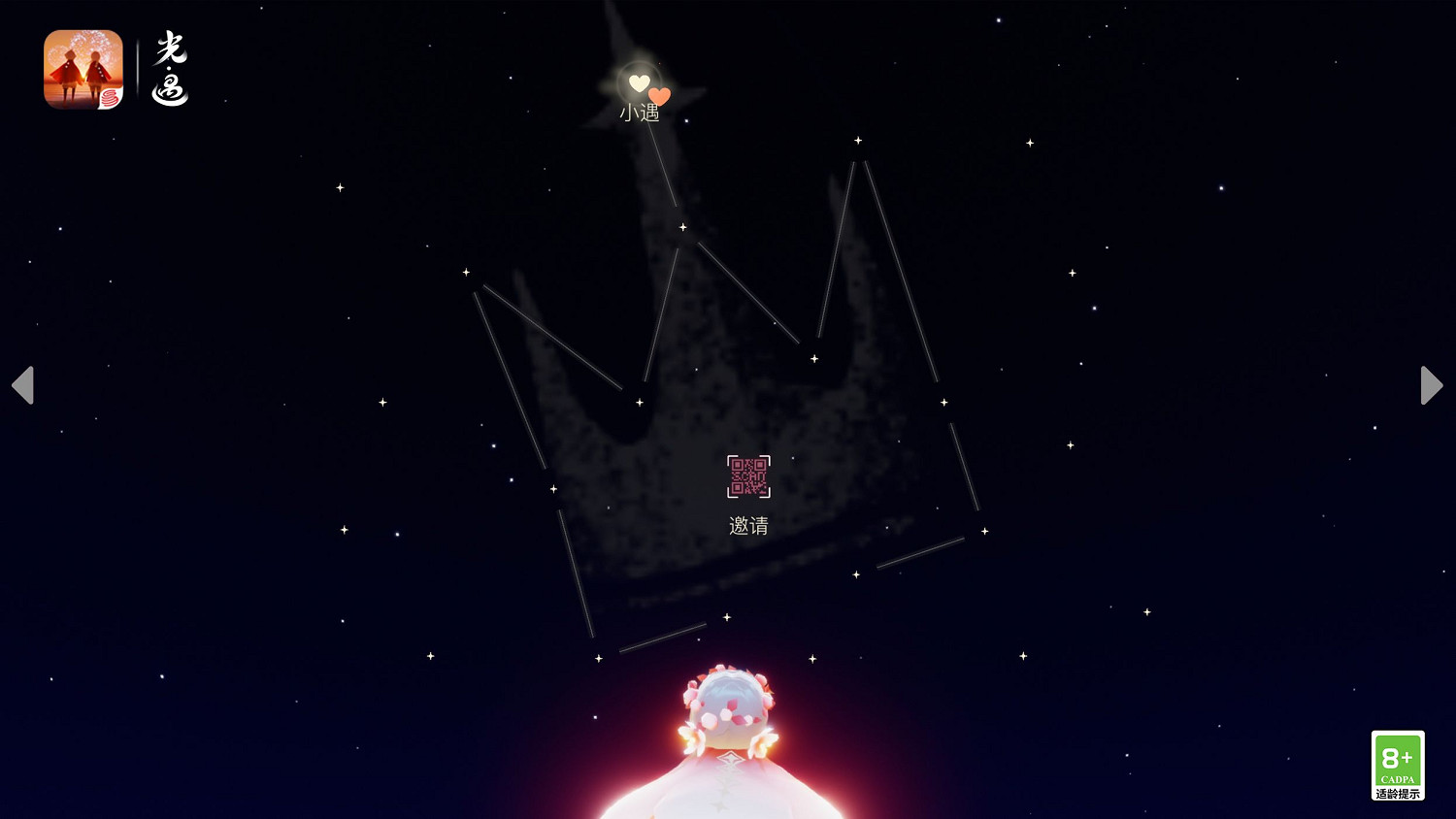The height and width of the screenshot is (819, 1456).
Task: Go to next constellation page
Action: 1431,385
